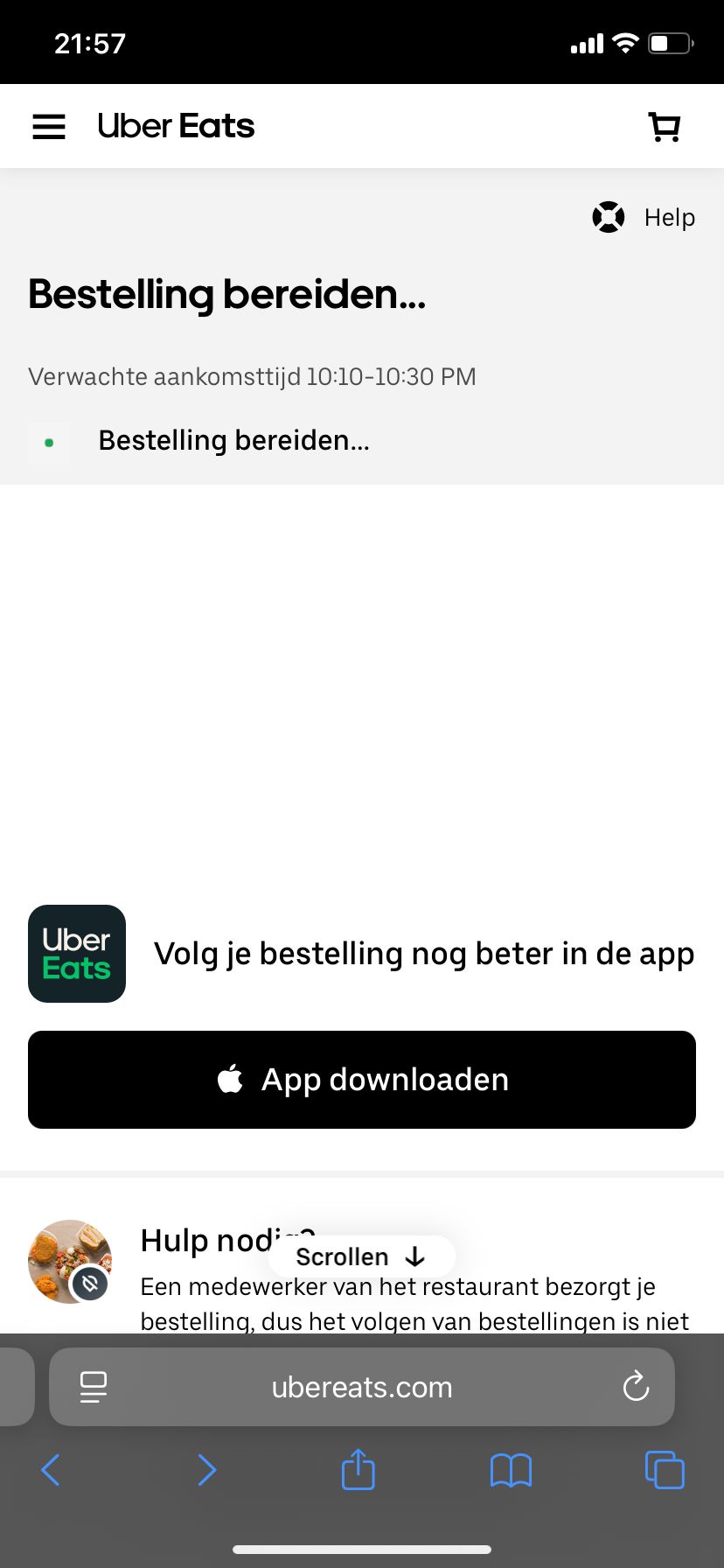Image resolution: width=724 pixels, height=1568 pixels.
Task: Open Help for this order
Action: [x=644, y=217]
